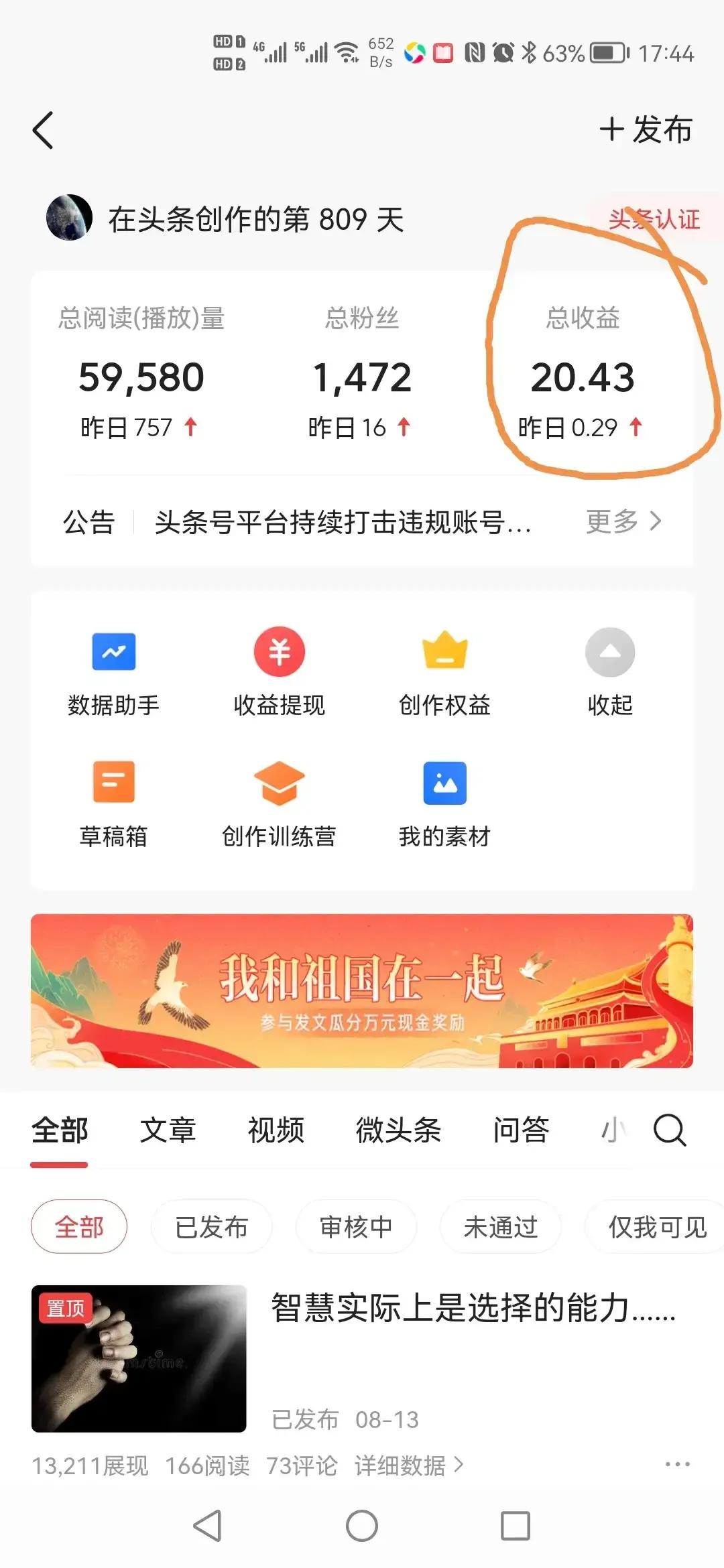Open the 创作训练营 training camp
724x1568 pixels.
280,801
